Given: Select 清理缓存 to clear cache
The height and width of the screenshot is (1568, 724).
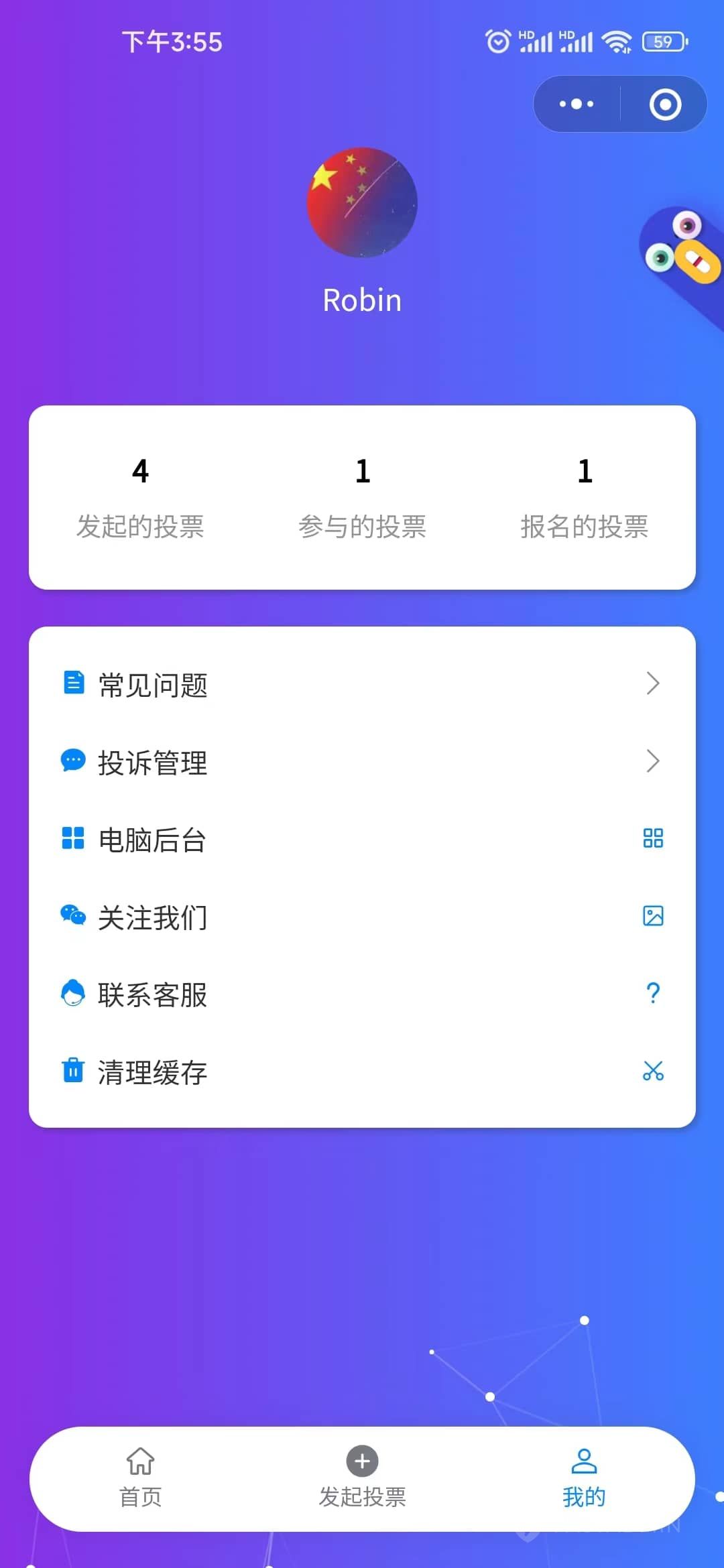Looking at the screenshot, I should pos(362,1071).
